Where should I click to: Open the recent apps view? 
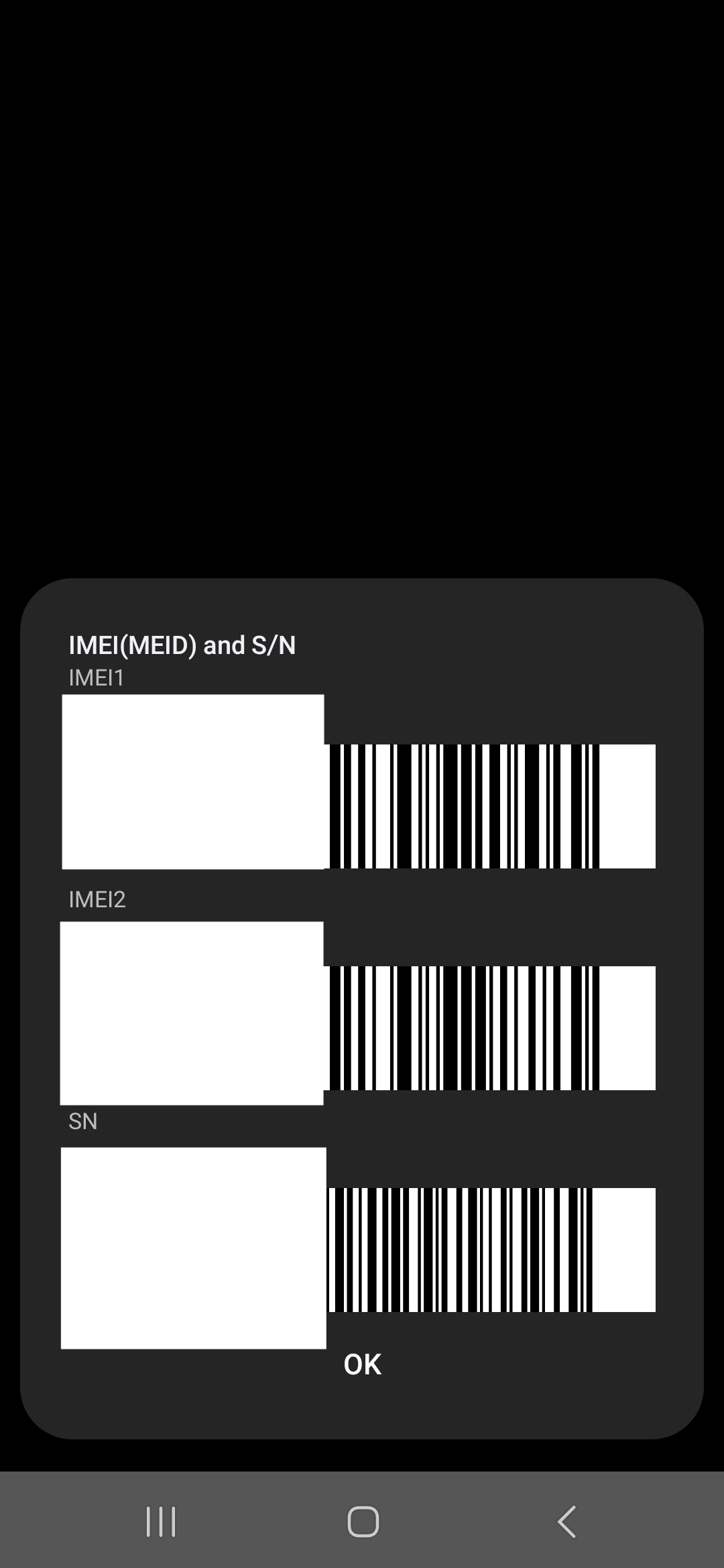tap(161, 1521)
